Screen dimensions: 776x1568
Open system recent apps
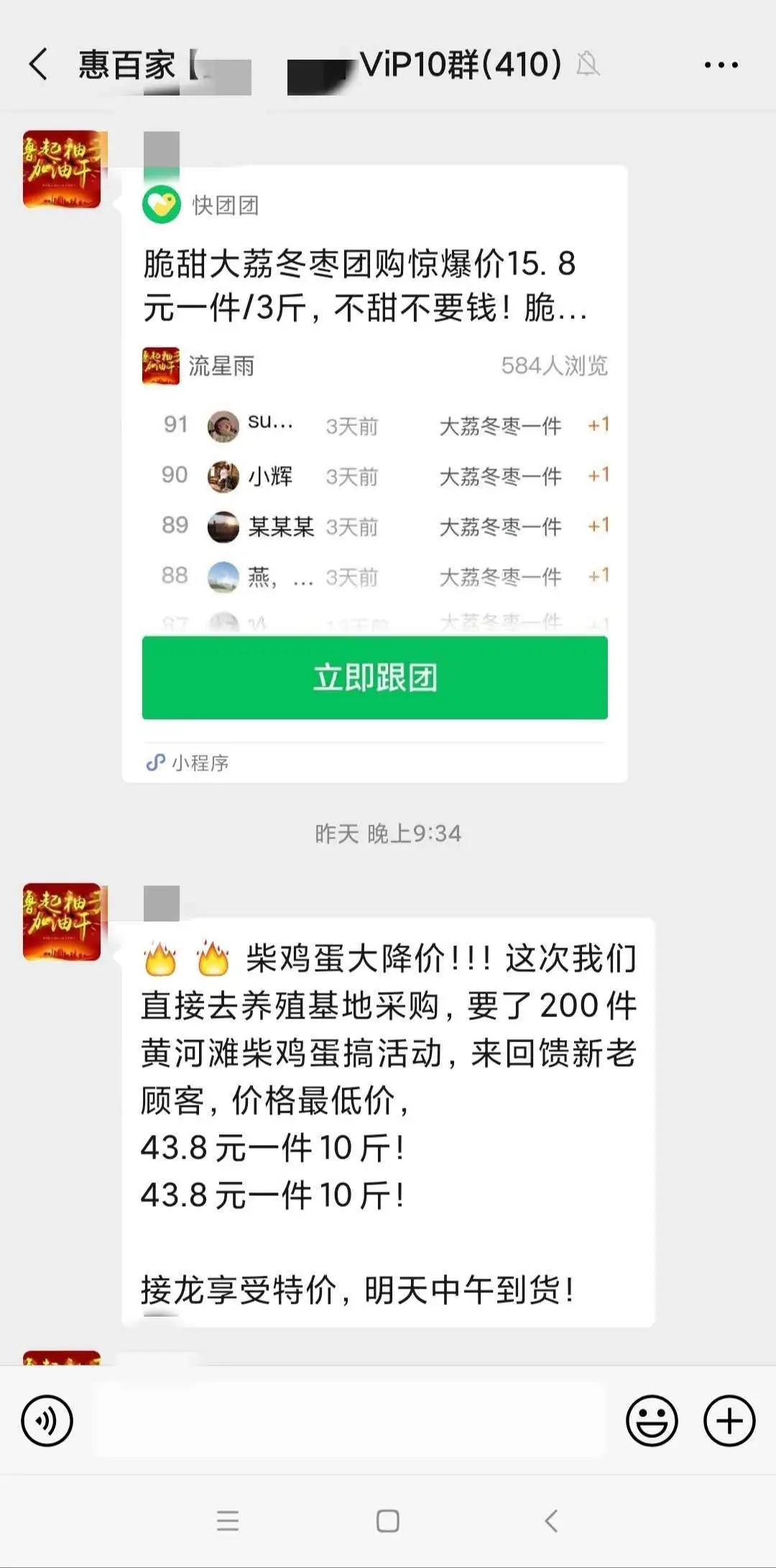tap(228, 1521)
